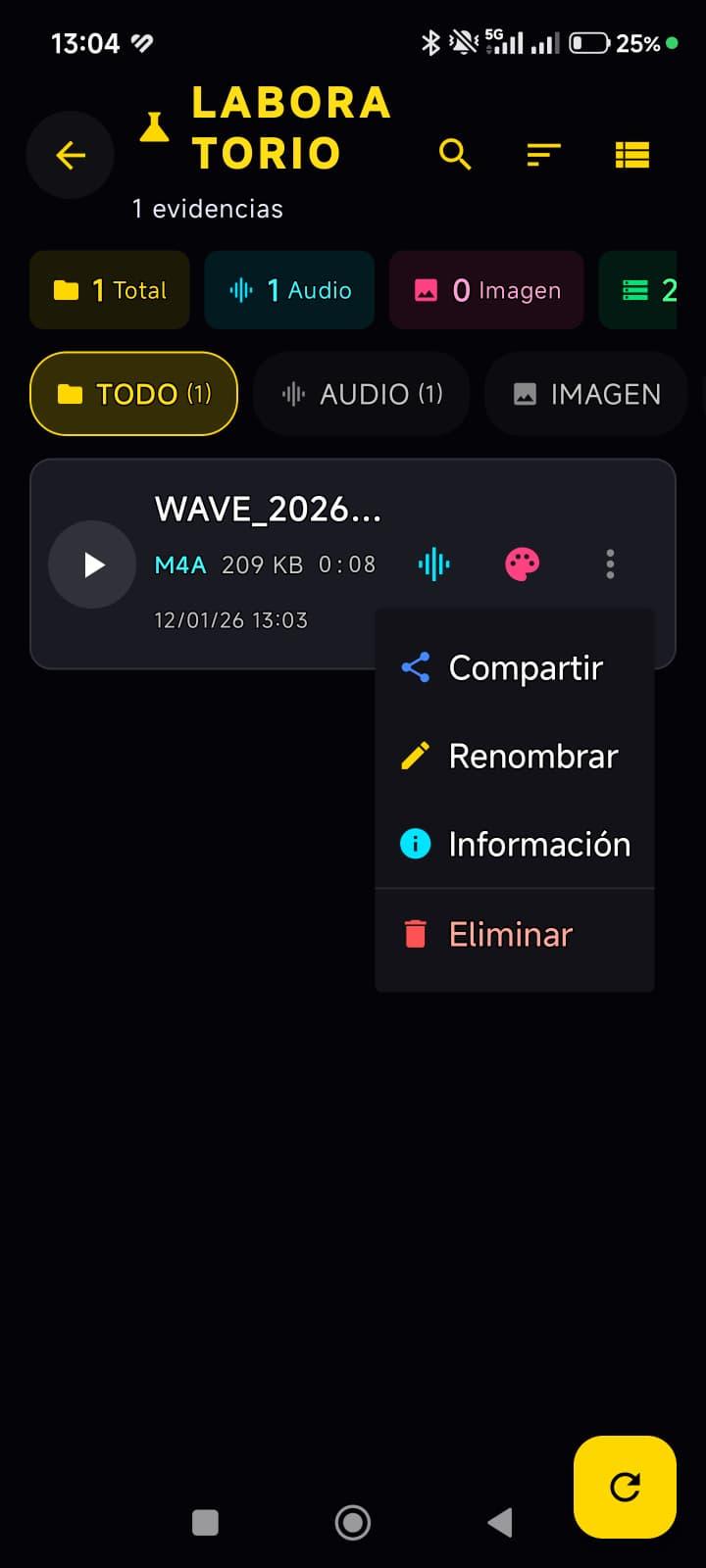Choose Compartir from the menu
706x1568 pixels.
(x=514, y=668)
